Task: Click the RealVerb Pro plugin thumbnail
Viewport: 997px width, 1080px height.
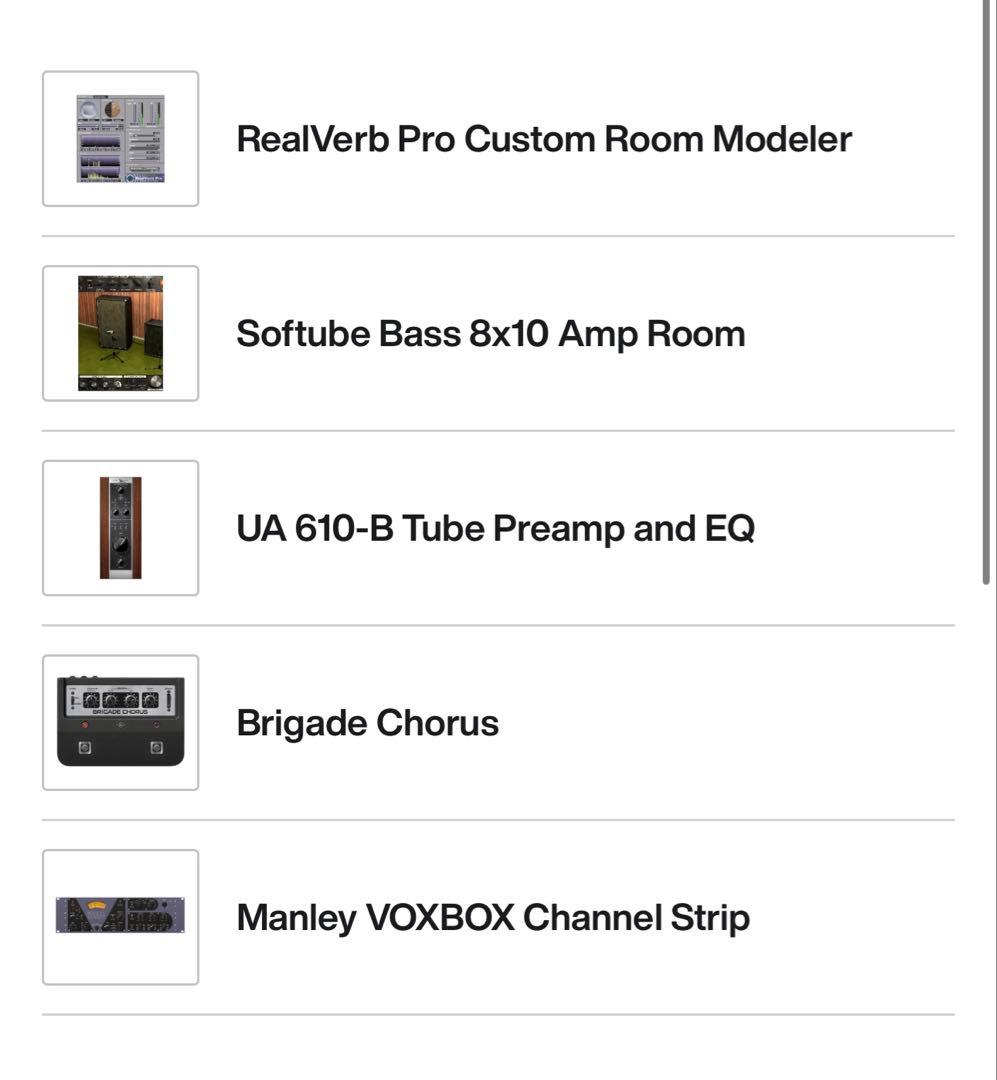Action: click(120, 137)
